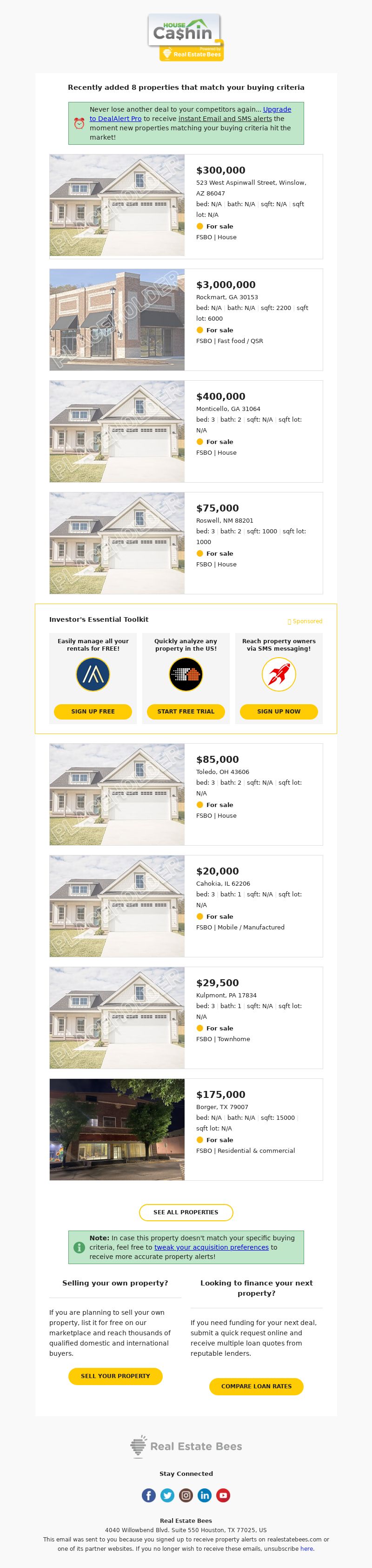Open the $85,000 Toledo, OH listing
The image size is (372, 1568).
pos(217,760)
